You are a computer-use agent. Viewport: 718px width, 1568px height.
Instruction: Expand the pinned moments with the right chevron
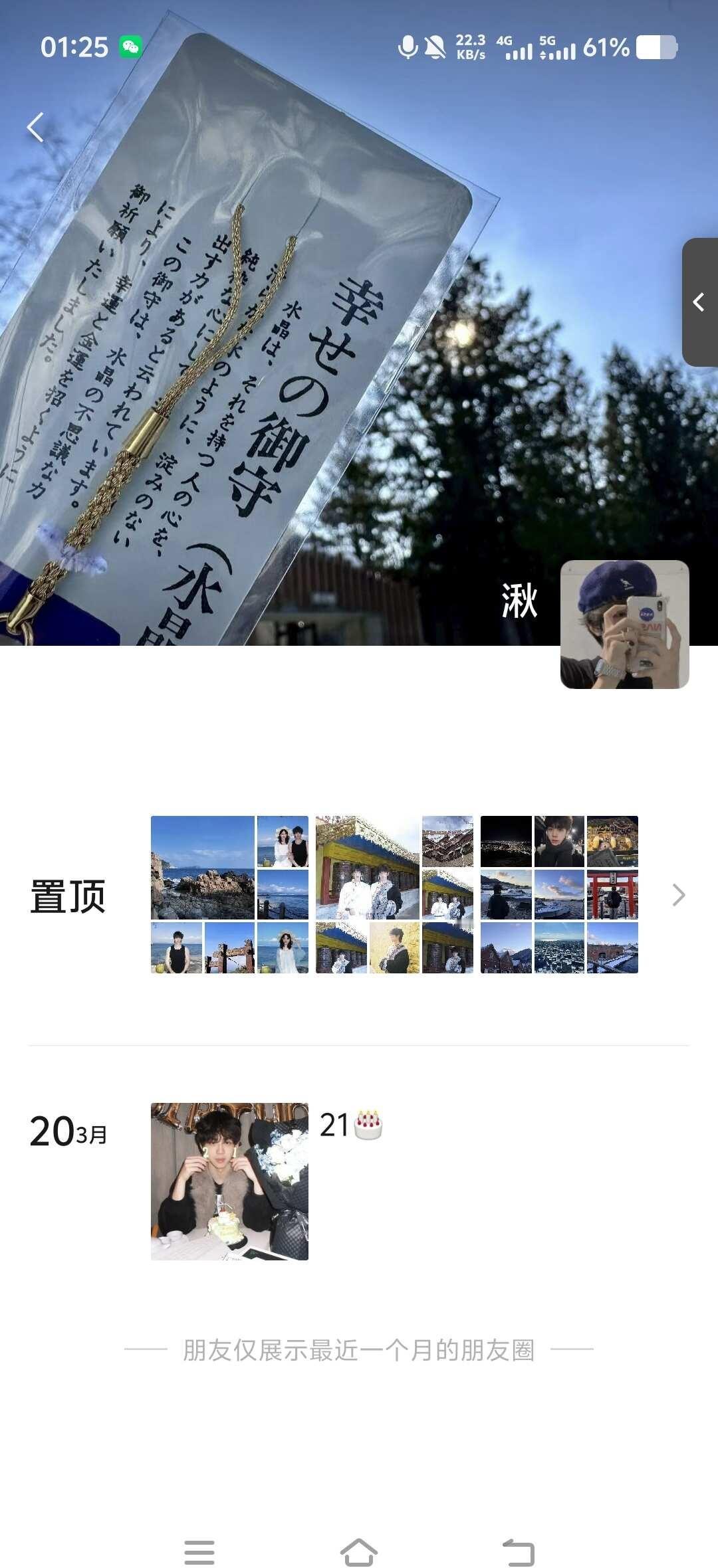(x=679, y=895)
